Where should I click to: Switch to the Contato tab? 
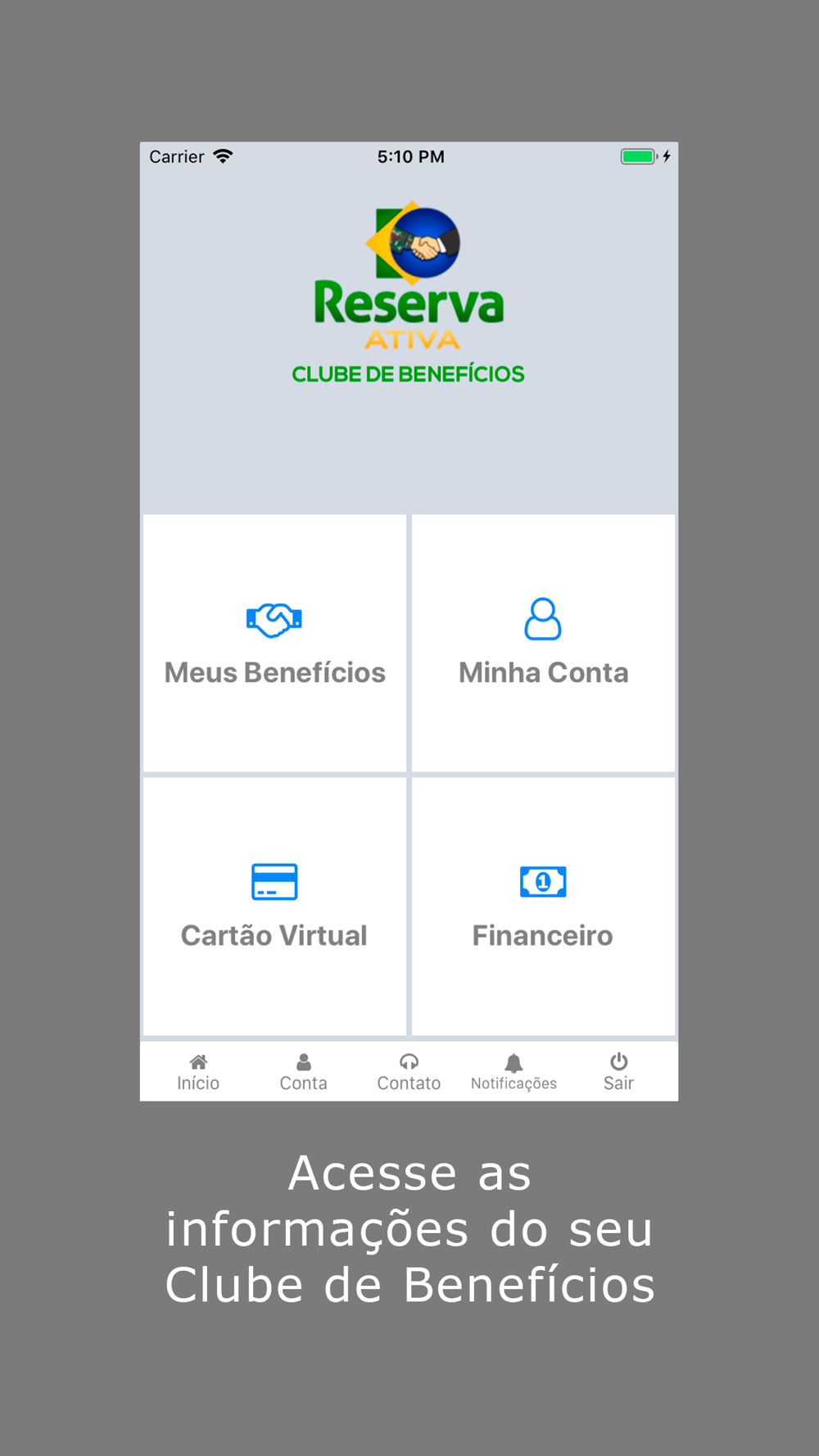(409, 1073)
